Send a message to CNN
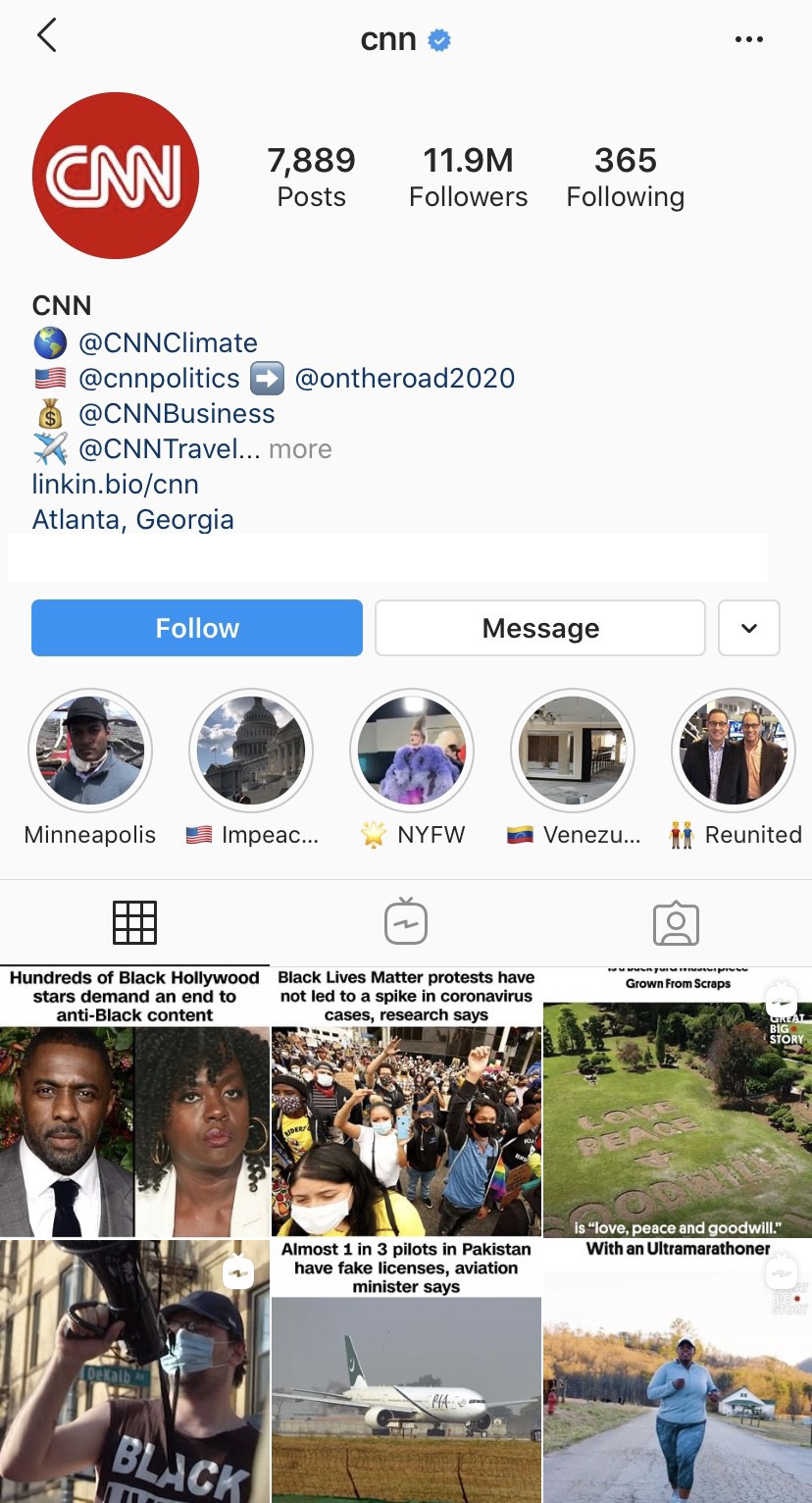This screenshot has height=1503, width=812. [540, 628]
